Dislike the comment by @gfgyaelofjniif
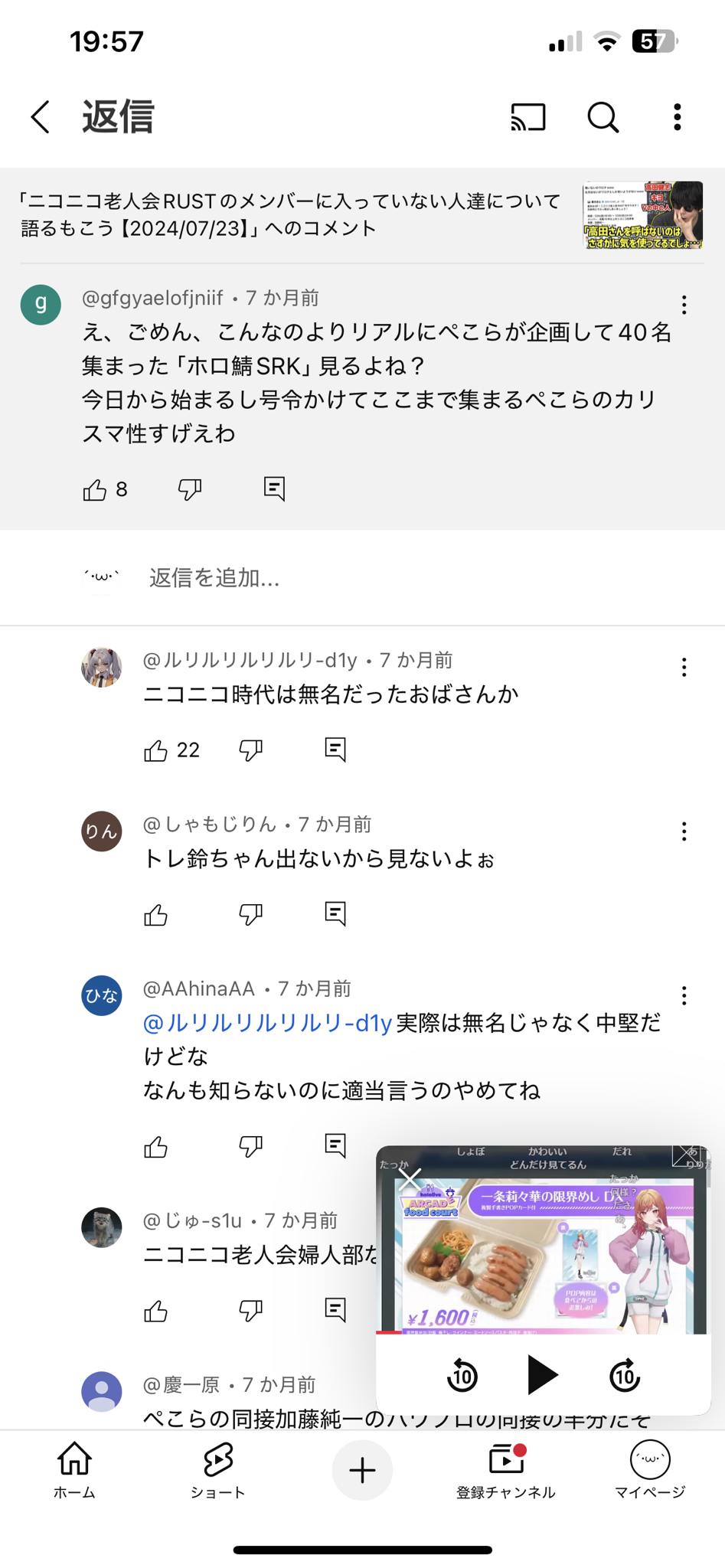Viewport: 725px width, 1568px height. [190, 489]
